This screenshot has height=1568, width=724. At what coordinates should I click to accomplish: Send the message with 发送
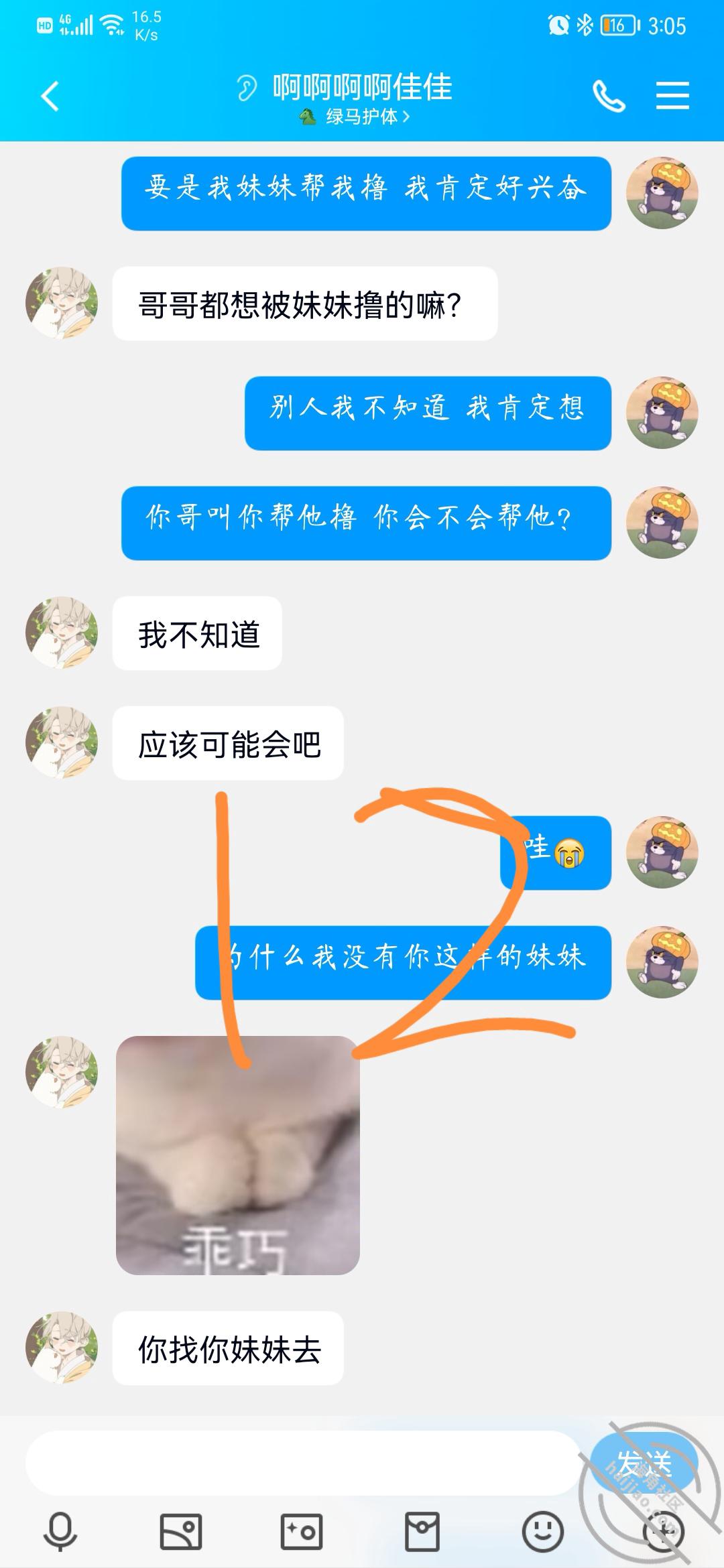point(644,1463)
